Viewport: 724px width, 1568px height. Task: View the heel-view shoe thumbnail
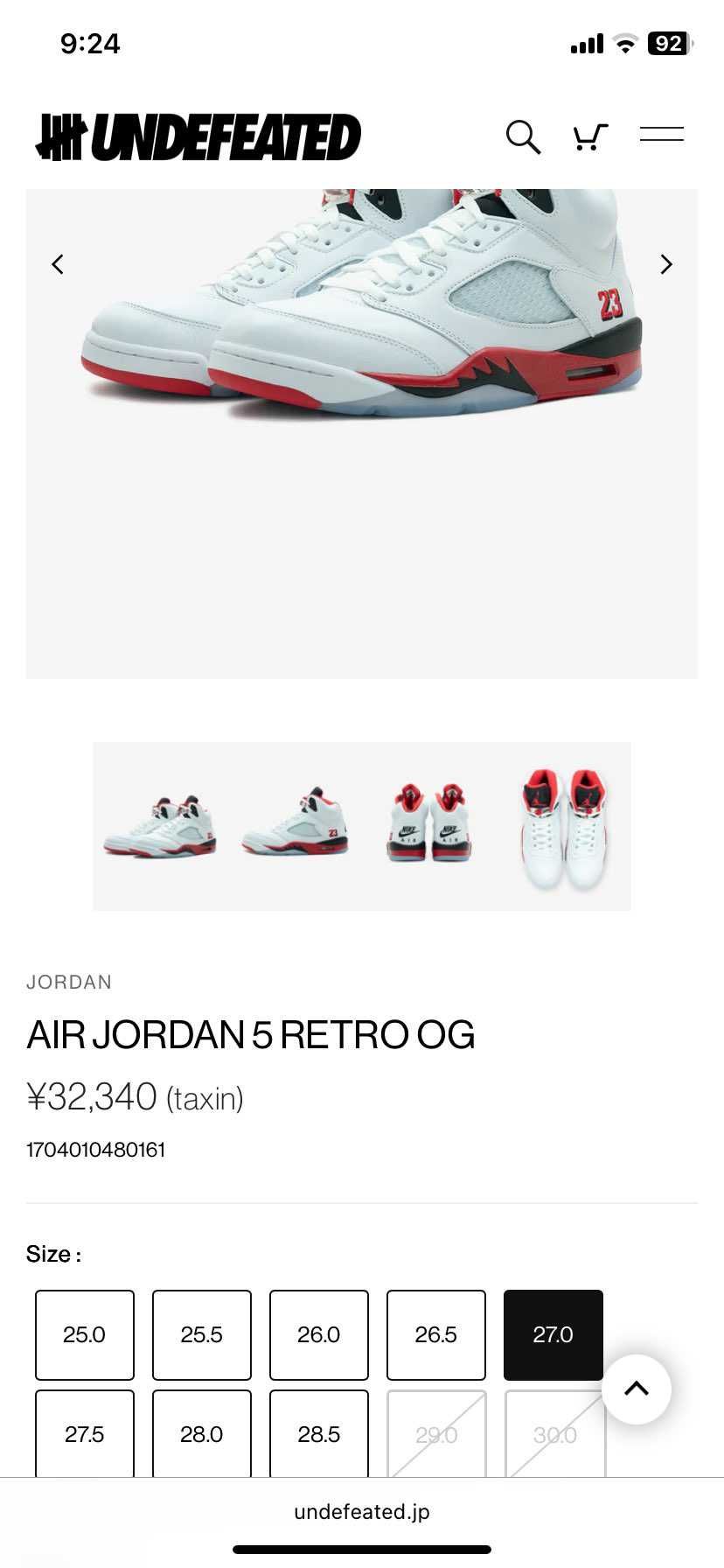[429, 824]
